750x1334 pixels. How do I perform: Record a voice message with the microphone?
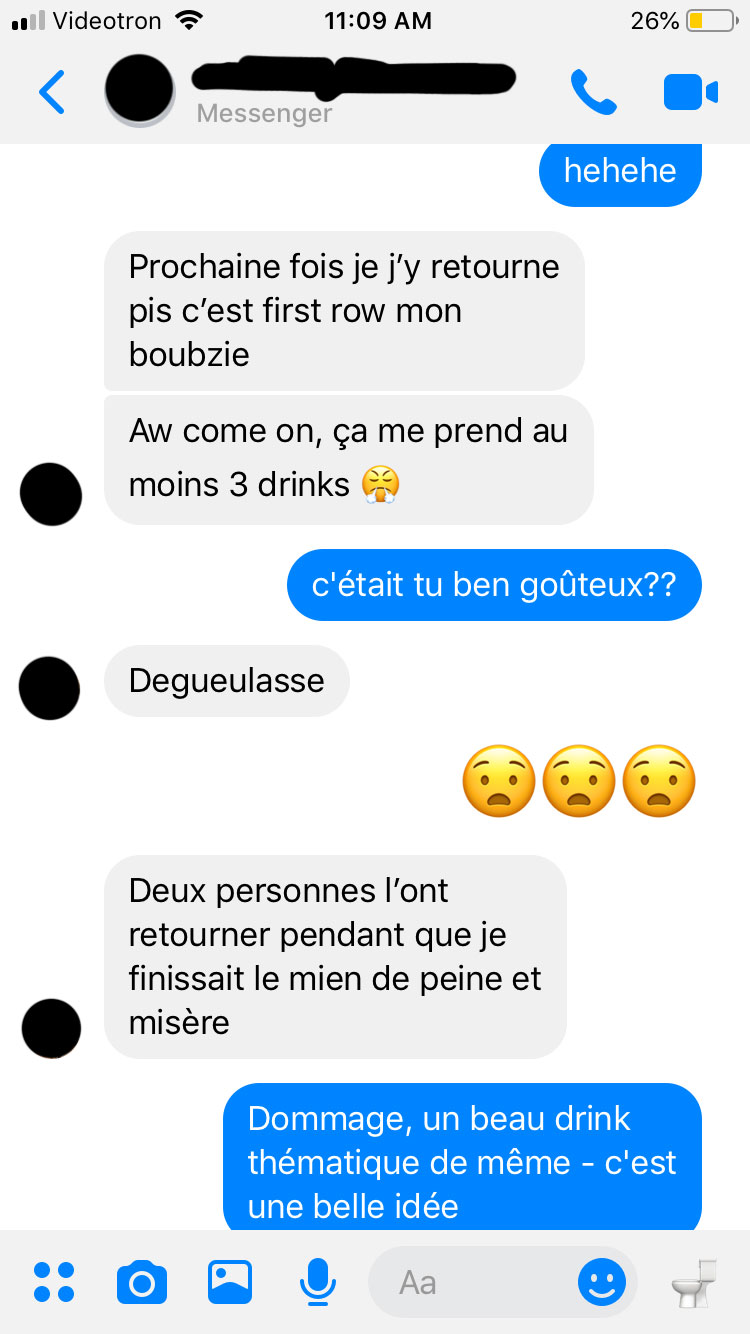pos(318,1282)
